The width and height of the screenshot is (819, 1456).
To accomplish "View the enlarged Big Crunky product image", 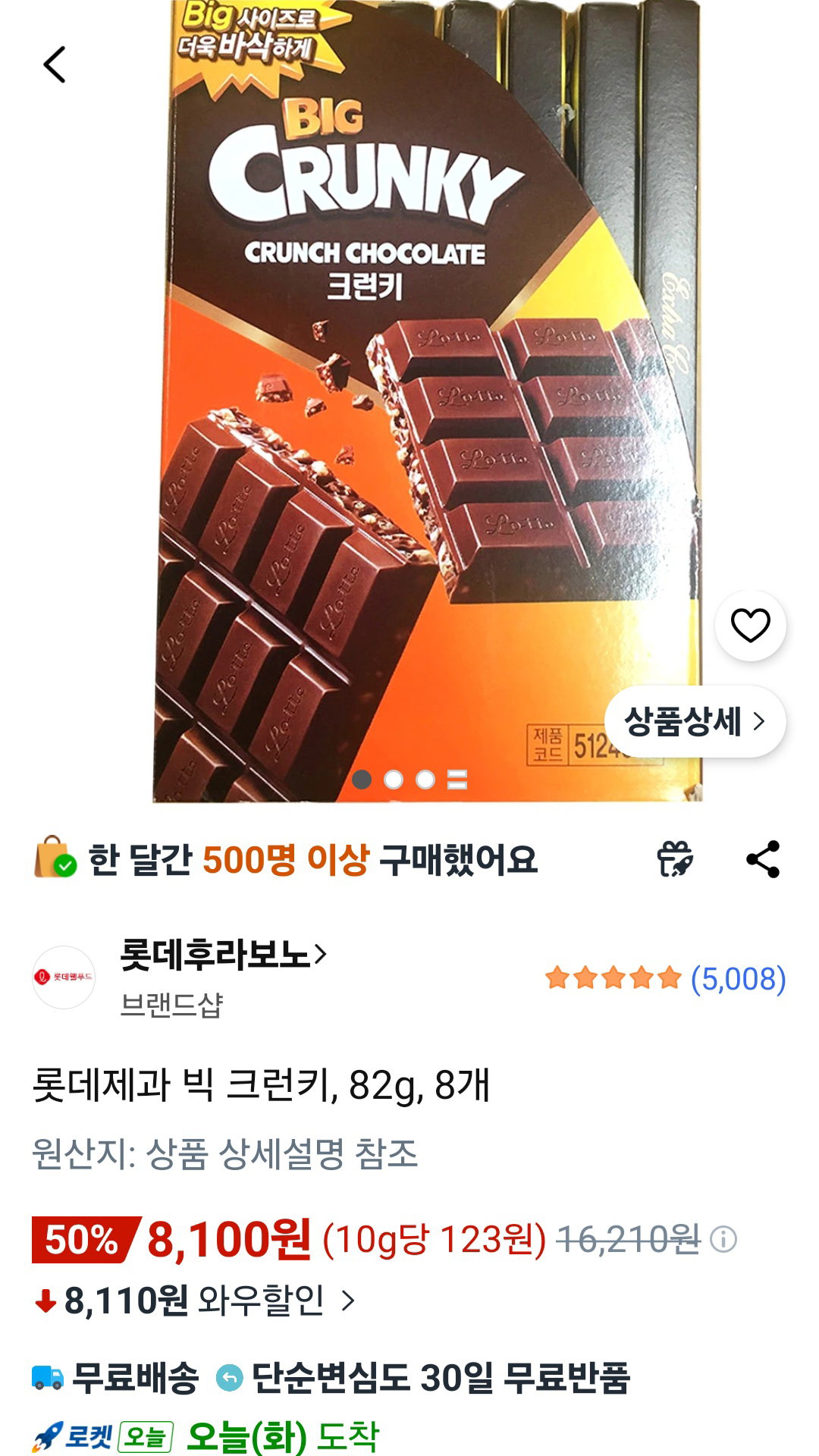I will pyautogui.click(x=428, y=401).
